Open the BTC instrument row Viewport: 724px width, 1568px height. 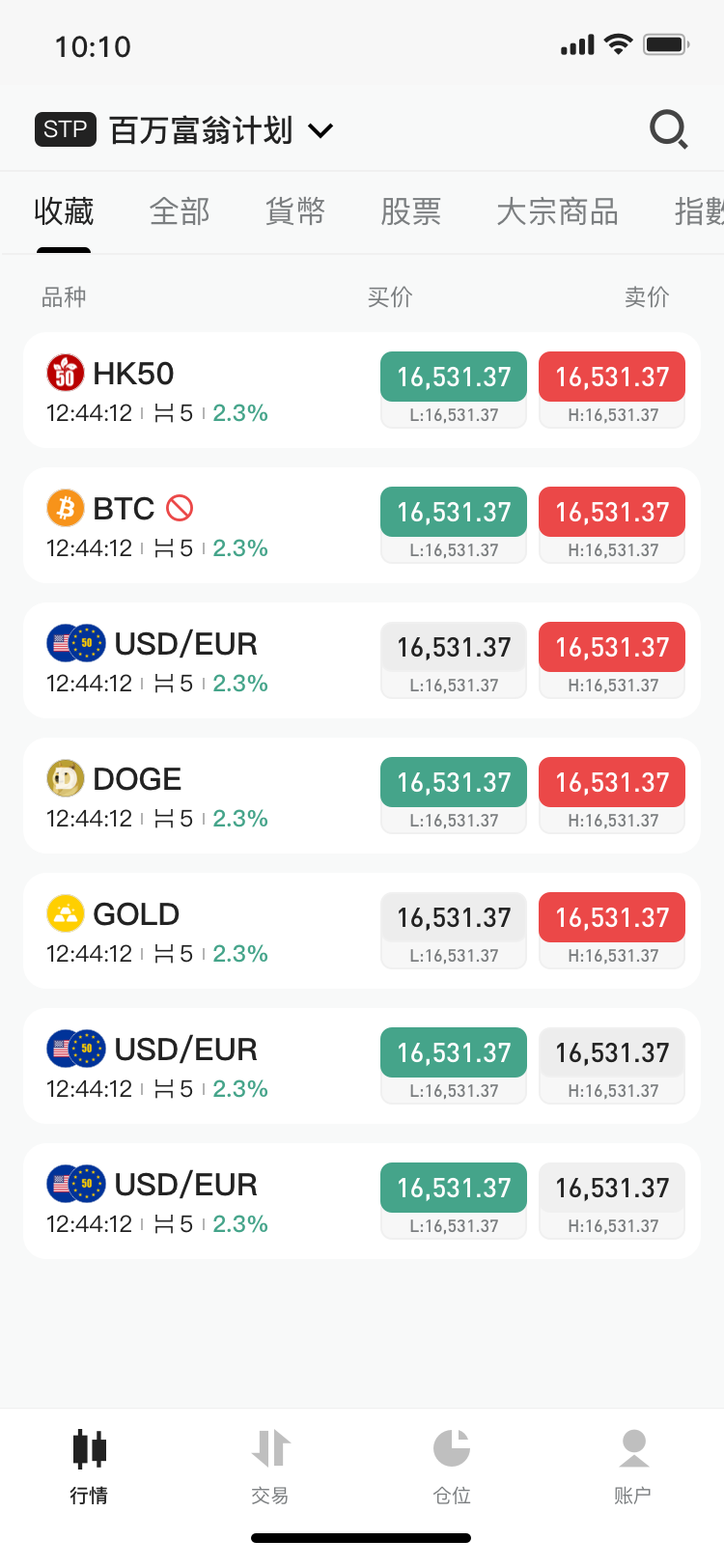[362, 525]
